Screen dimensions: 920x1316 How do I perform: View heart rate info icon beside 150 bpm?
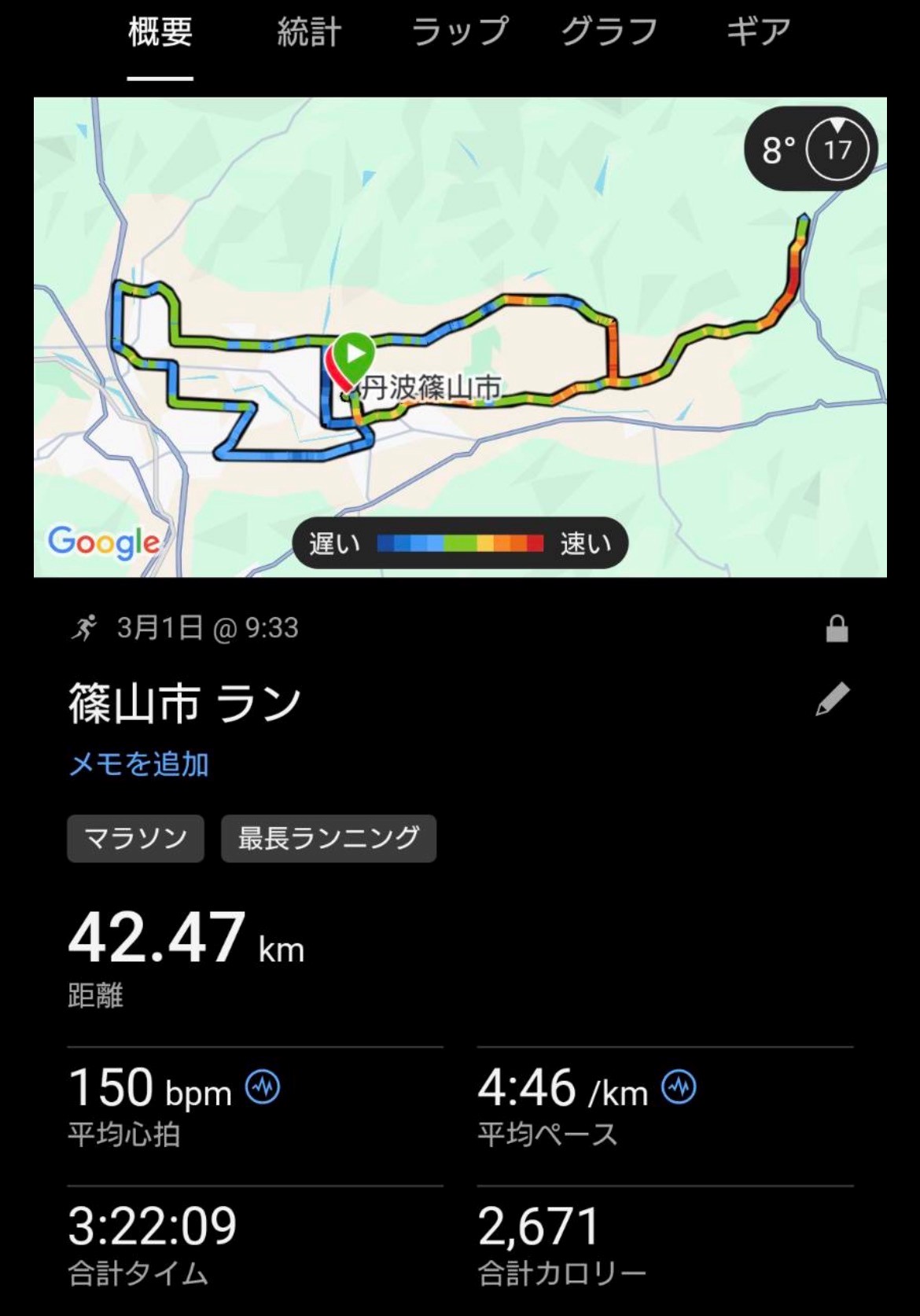pos(263,1087)
